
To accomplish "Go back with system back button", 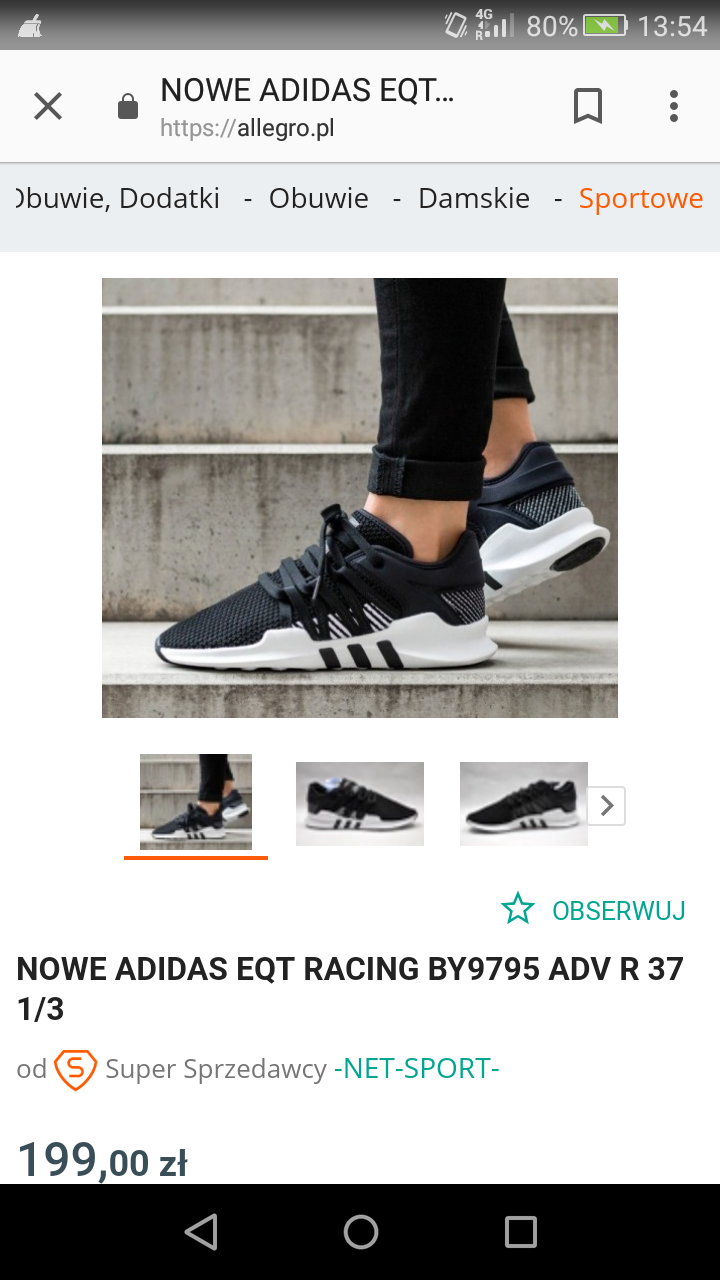I will click(x=201, y=1232).
